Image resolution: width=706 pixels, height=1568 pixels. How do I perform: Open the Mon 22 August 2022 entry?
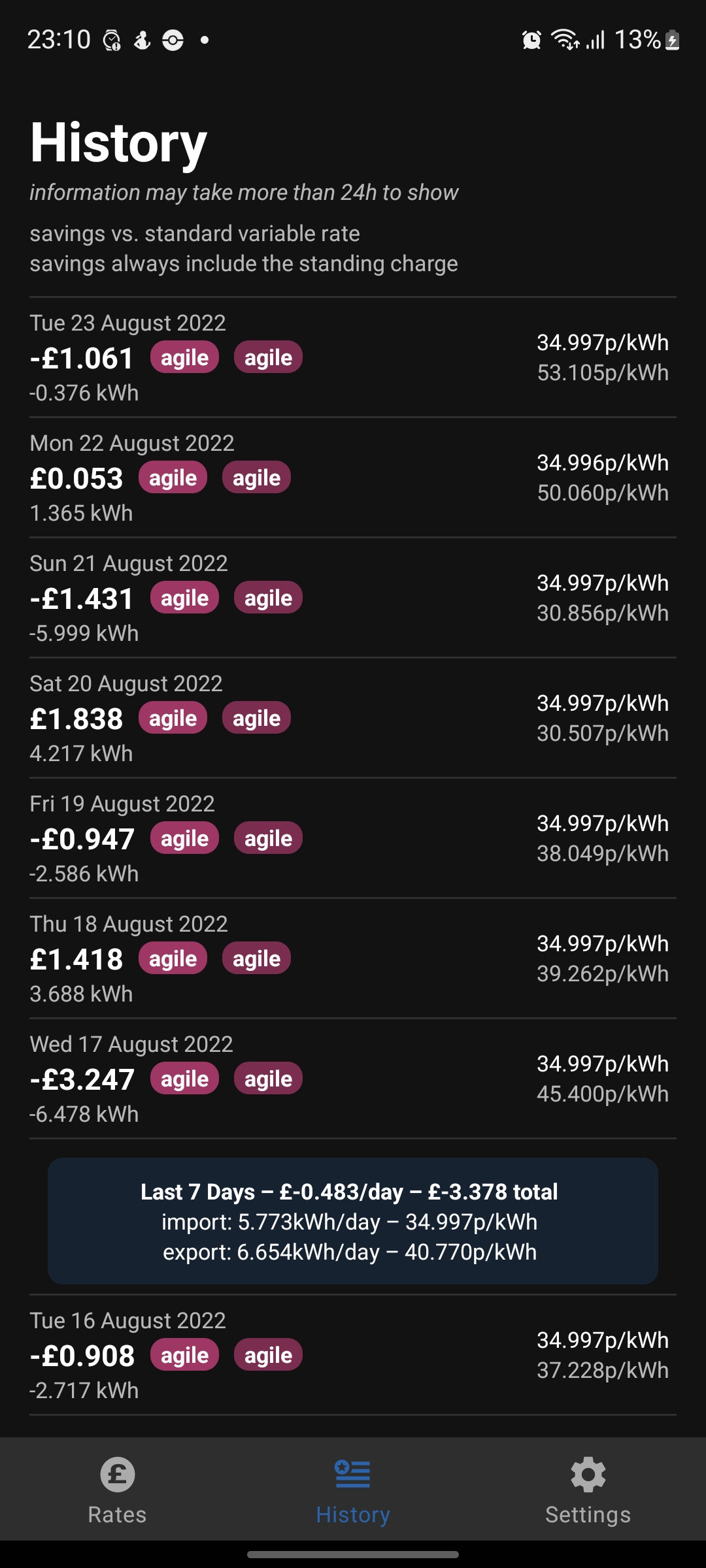tap(353, 478)
